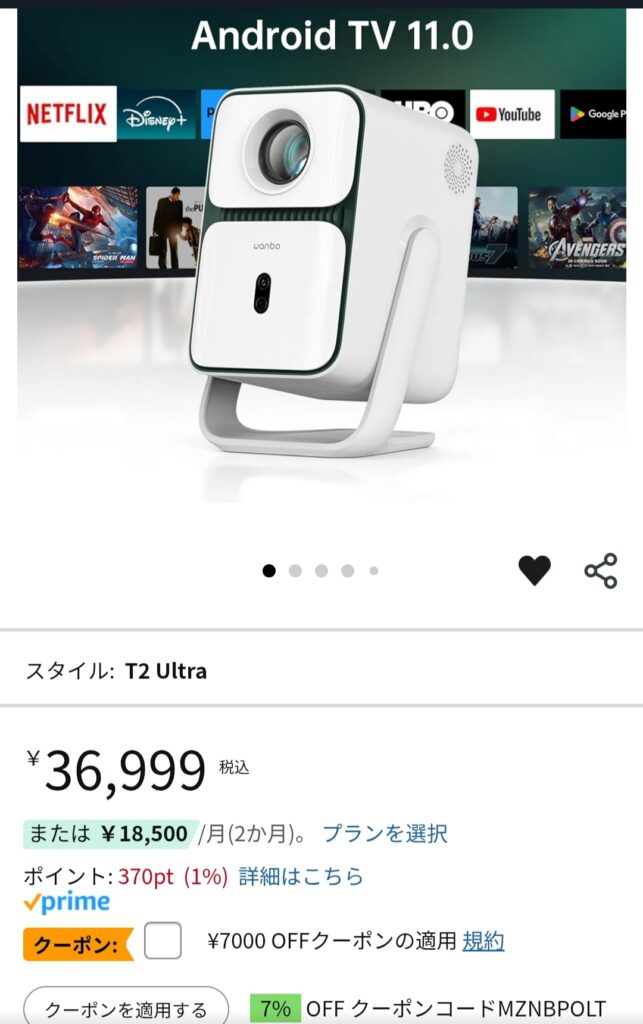
Task: Open the 詳細はこちら points link
Action: (301, 876)
